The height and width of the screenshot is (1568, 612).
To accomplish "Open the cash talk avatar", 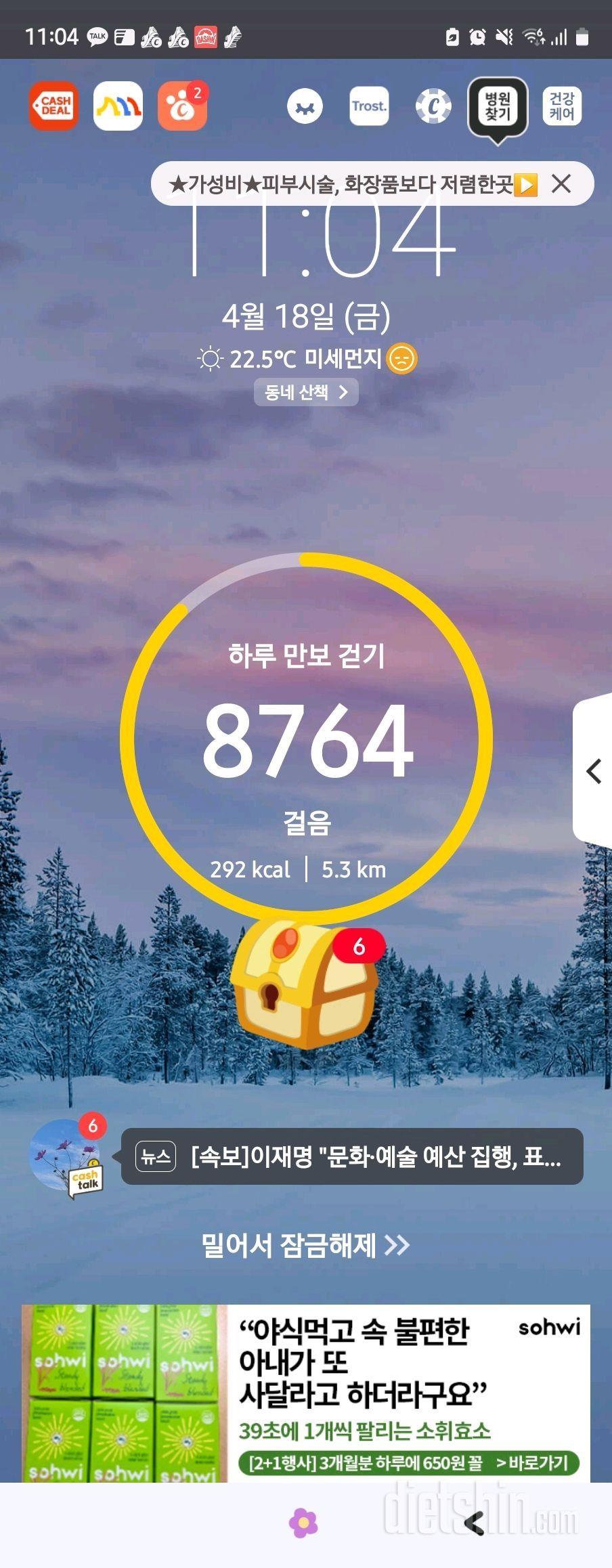I will 66,1156.
